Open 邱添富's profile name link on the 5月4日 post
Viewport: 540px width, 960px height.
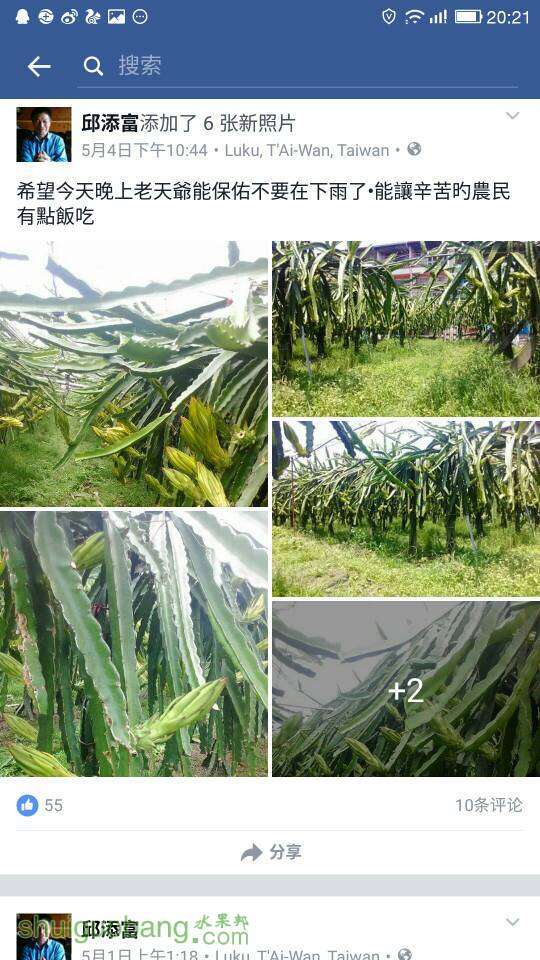point(110,124)
